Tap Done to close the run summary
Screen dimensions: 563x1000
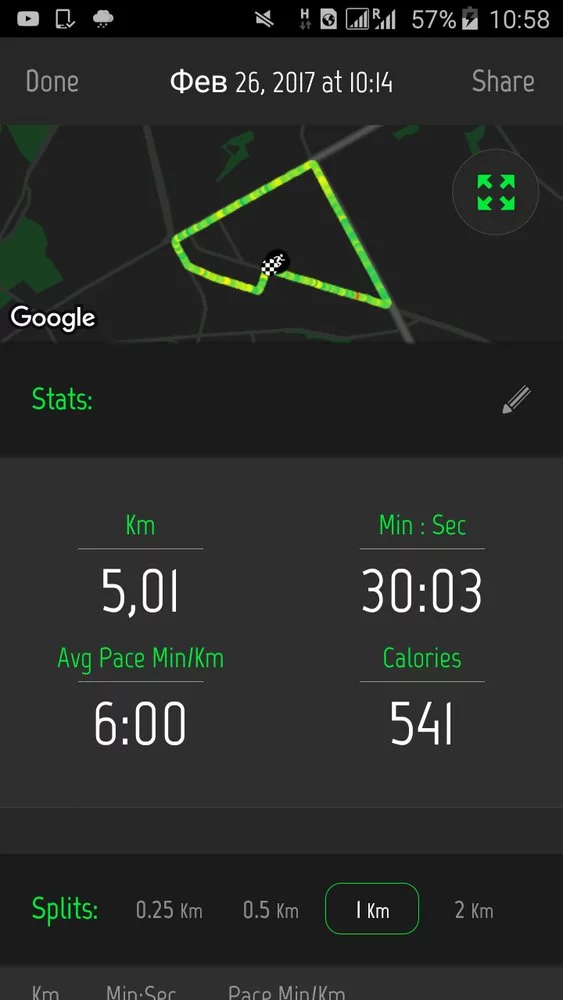point(52,82)
